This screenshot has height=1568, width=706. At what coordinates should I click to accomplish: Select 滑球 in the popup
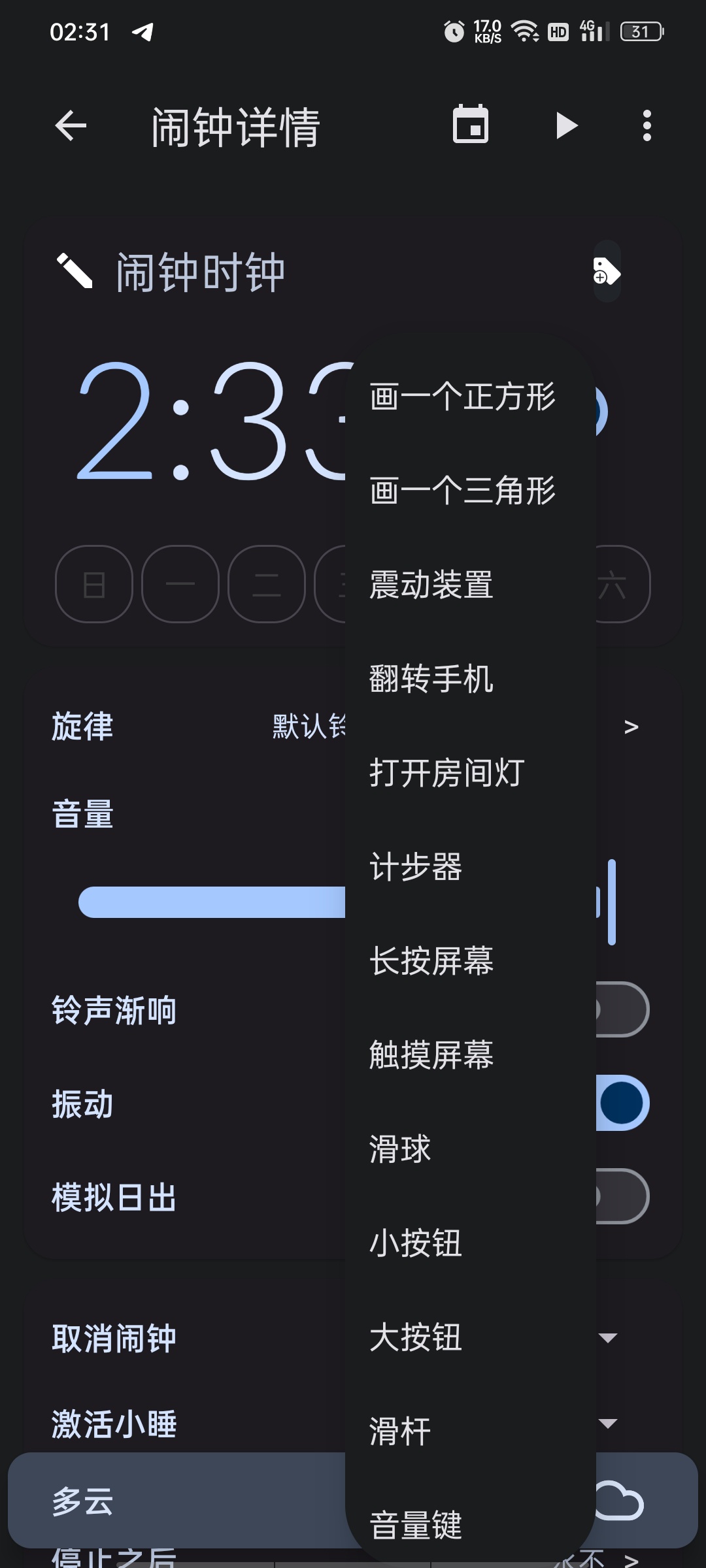[471, 1149]
